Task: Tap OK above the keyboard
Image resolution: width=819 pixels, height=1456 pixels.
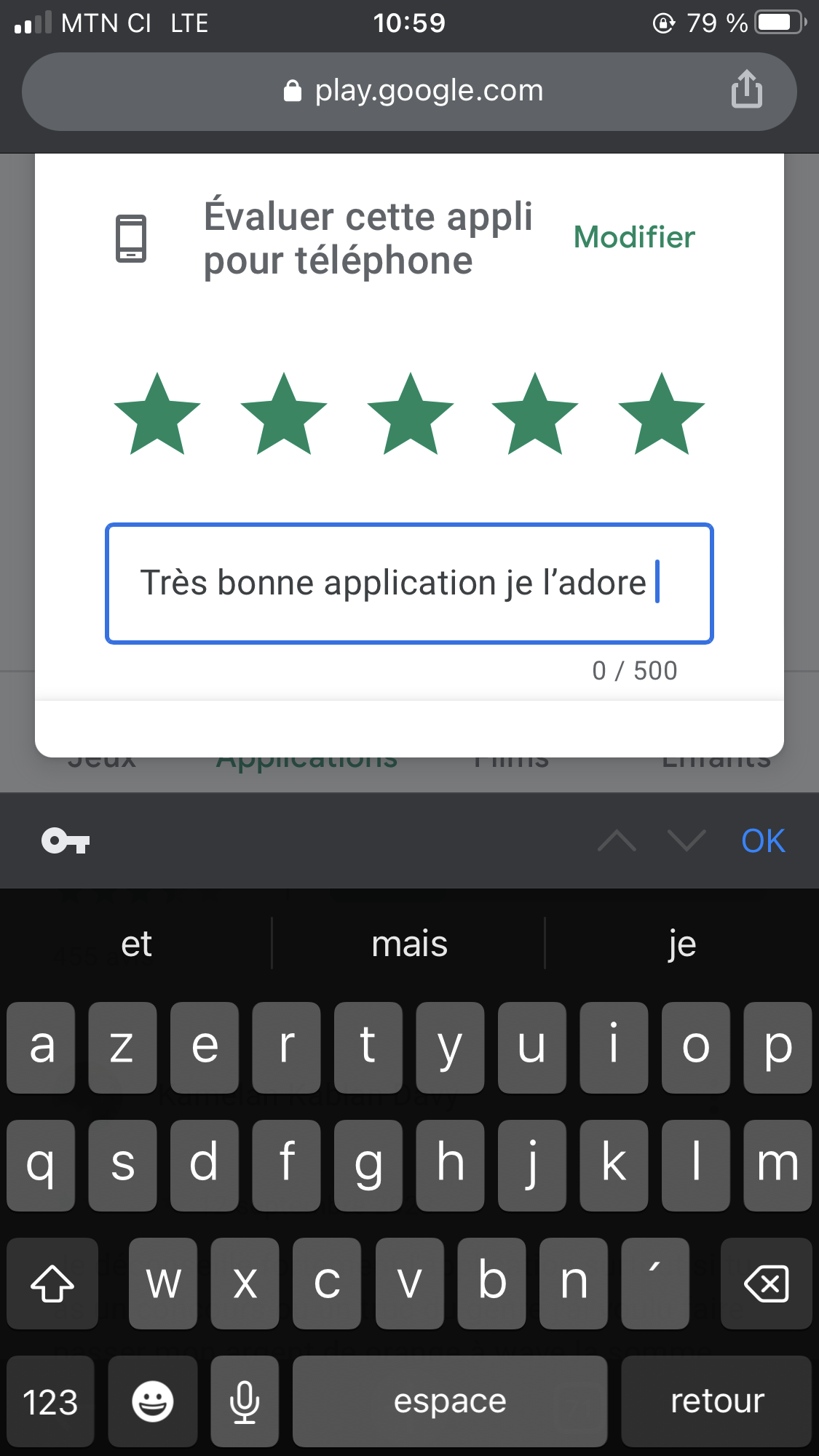Action: coord(763,841)
